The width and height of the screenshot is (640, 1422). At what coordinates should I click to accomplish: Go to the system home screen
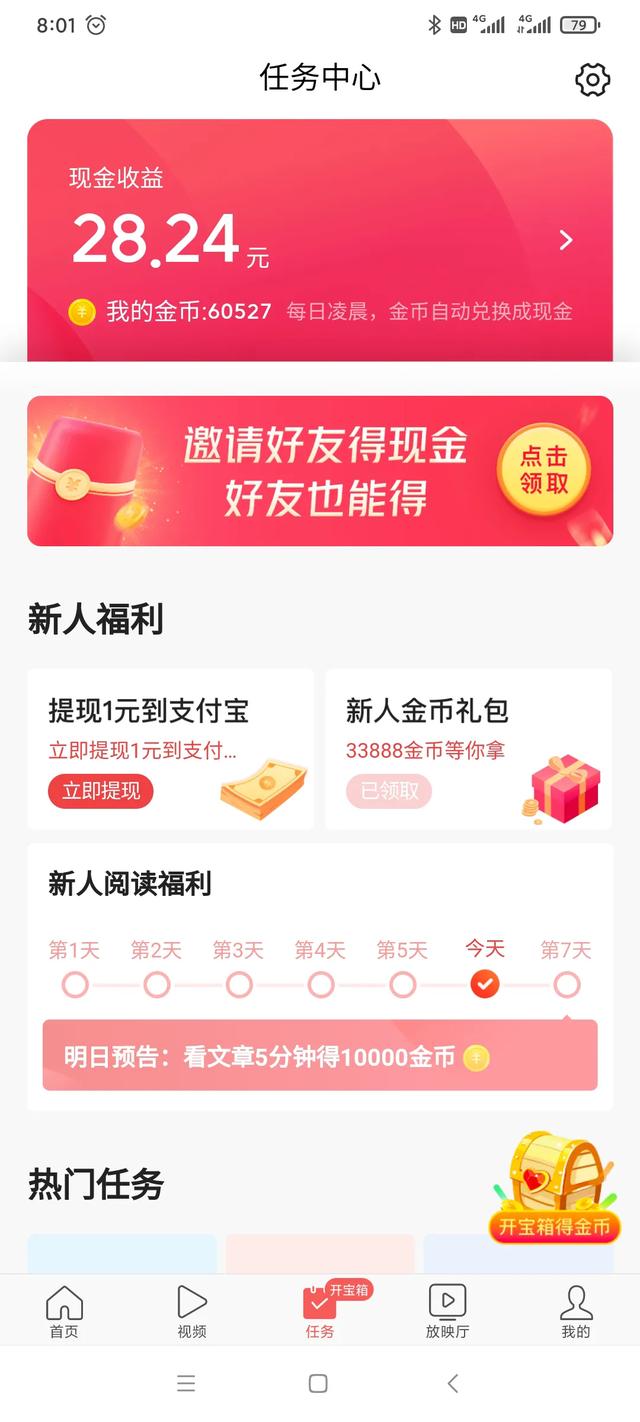coord(318,1383)
